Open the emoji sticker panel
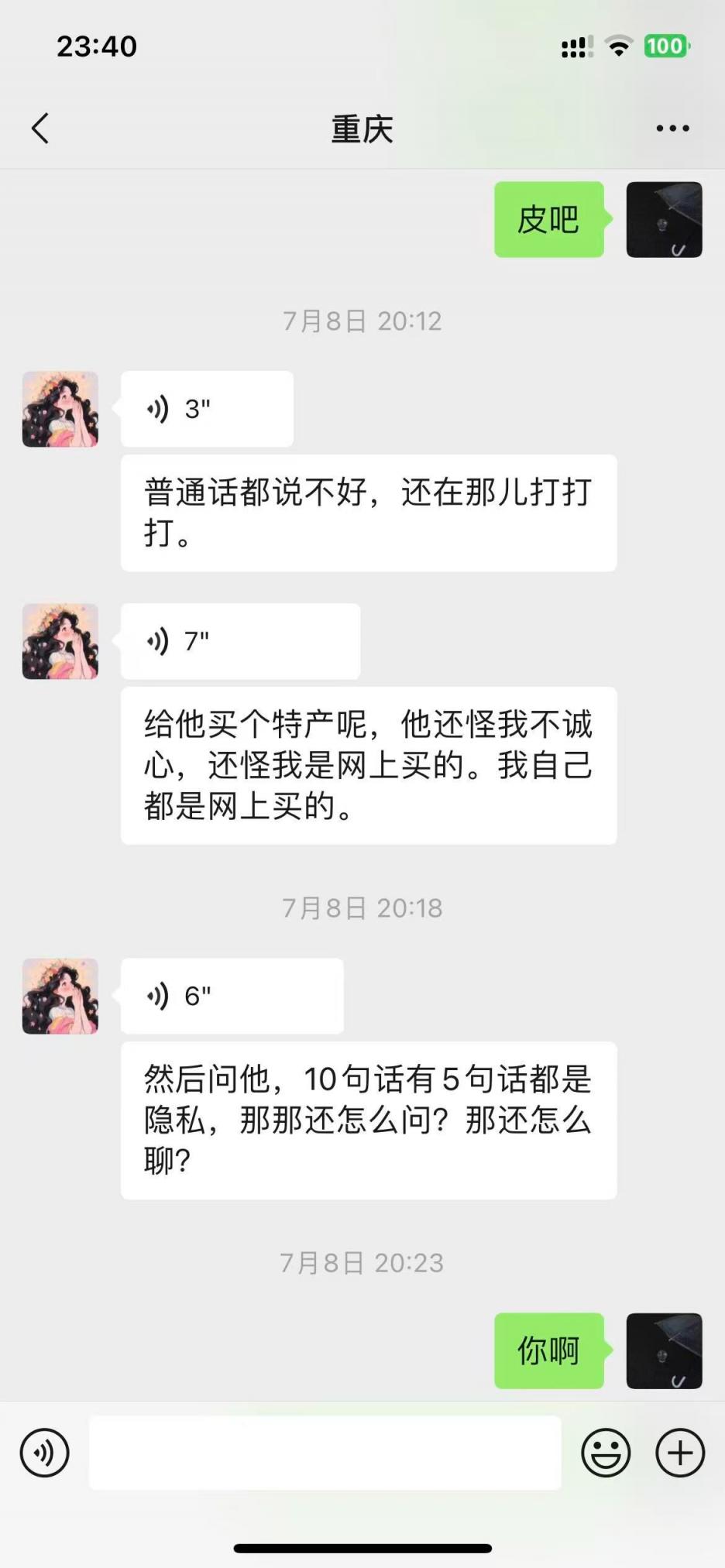 click(606, 1453)
